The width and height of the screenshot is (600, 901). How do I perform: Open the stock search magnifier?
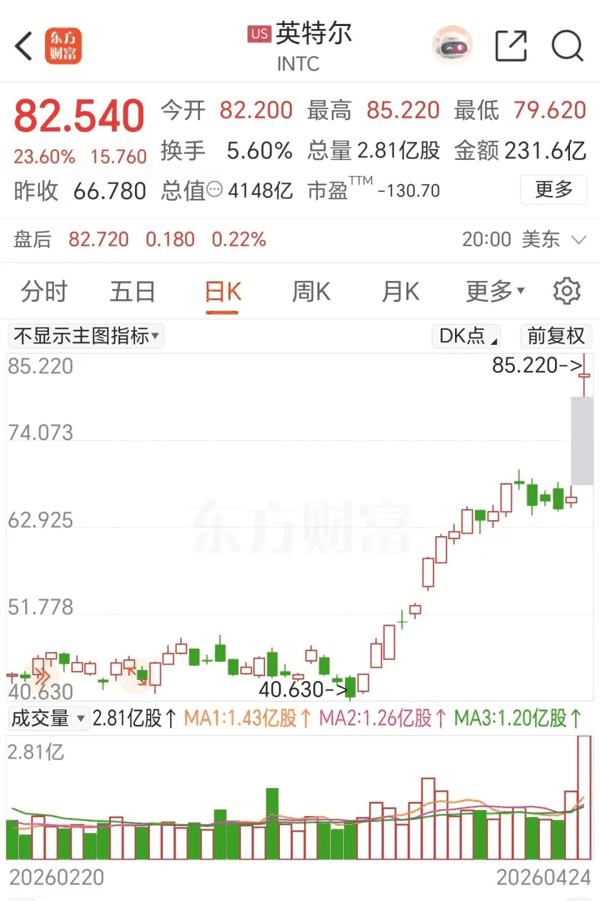[567, 45]
